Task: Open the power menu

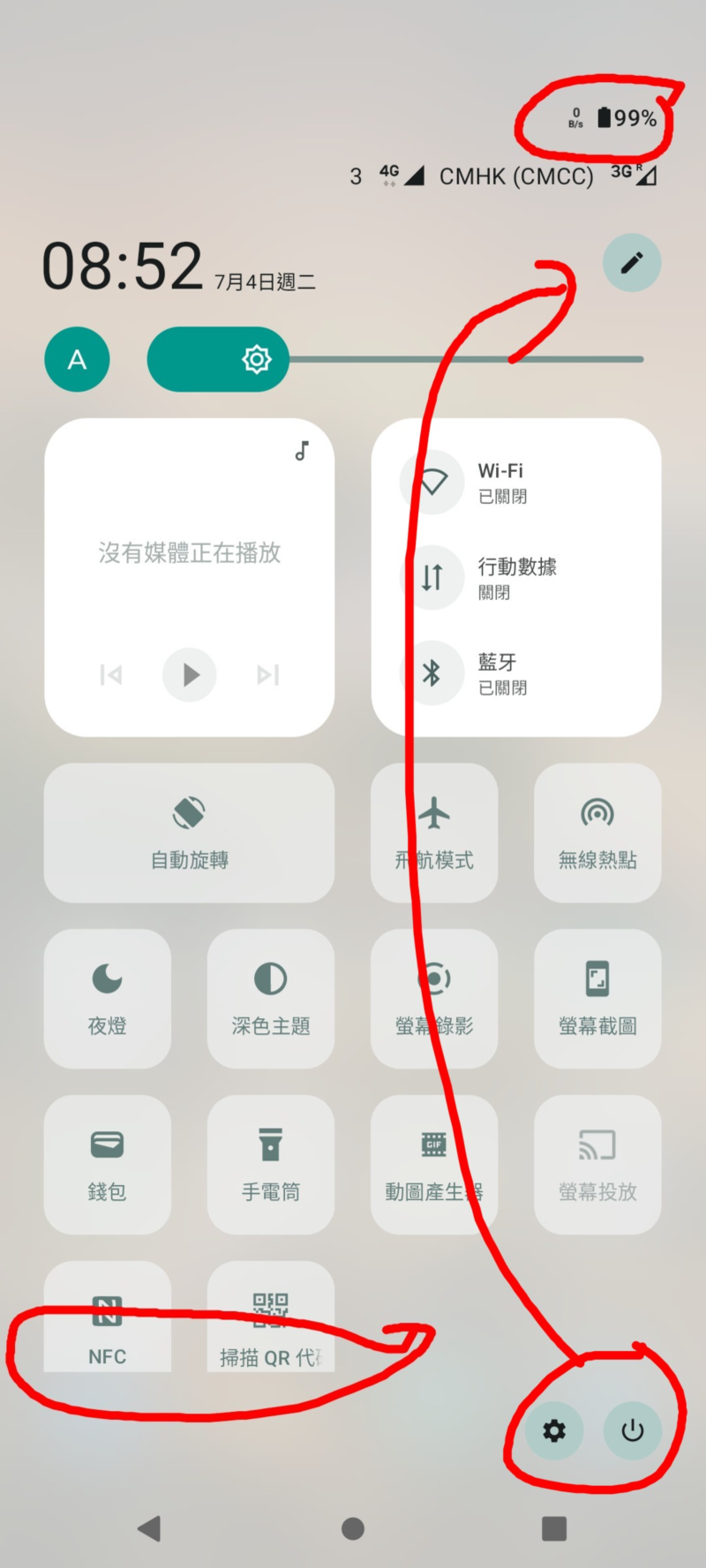Action: [632, 1430]
